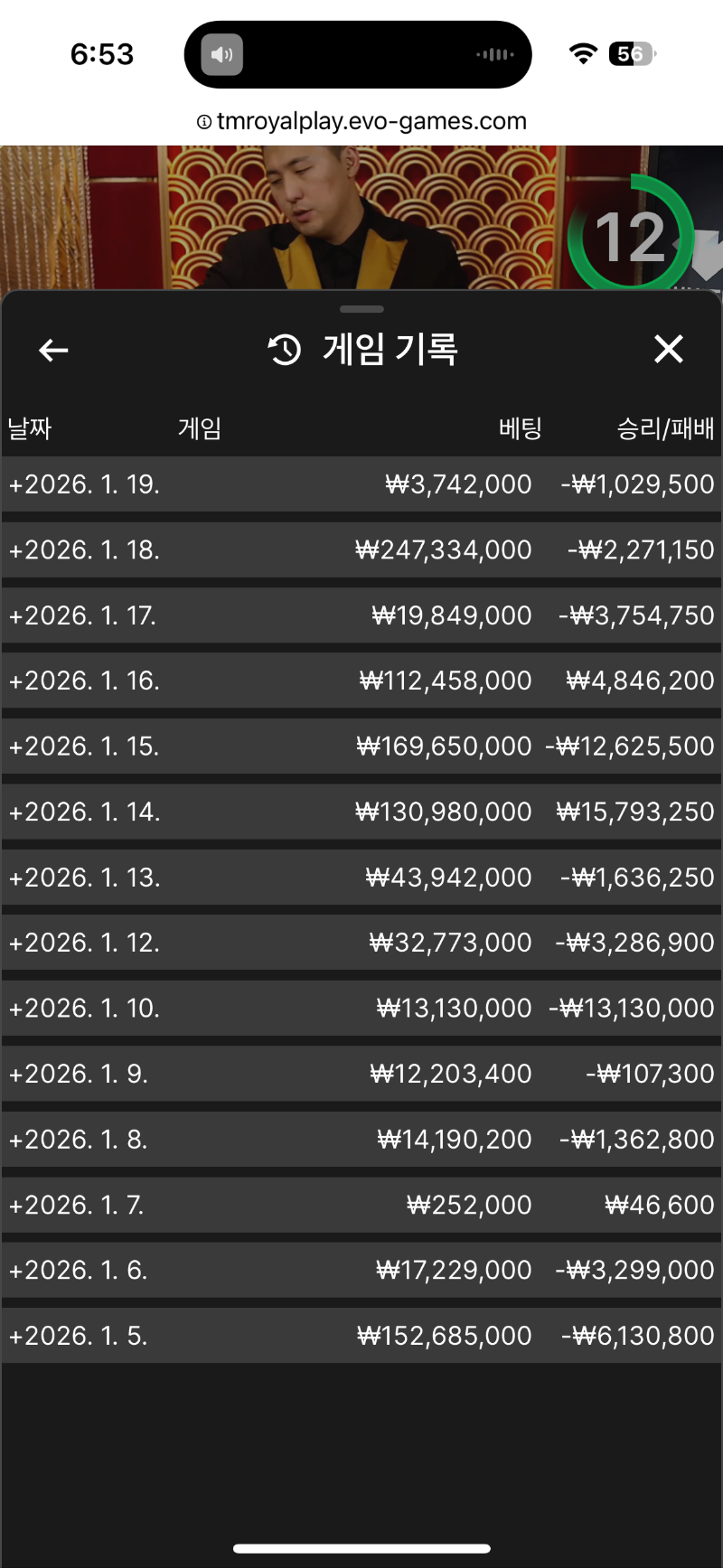This screenshot has width=723, height=1568.
Task: Tap the tmroyalplay.evo-games.com address bar
Action: tap(361, 121)
